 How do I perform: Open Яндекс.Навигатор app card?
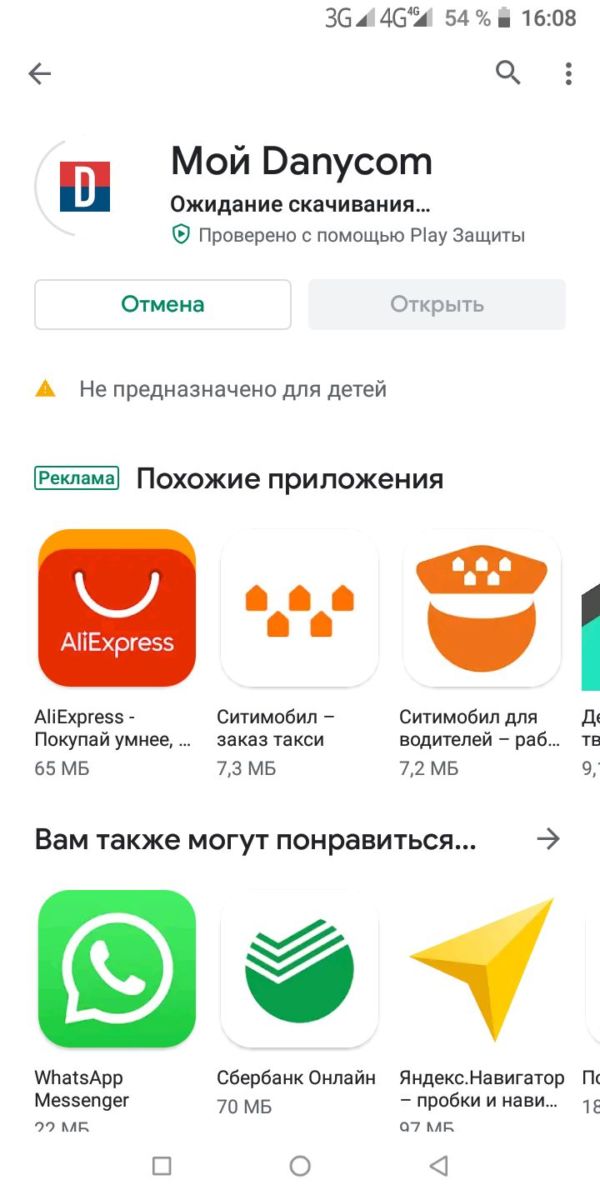click(481, 968)
